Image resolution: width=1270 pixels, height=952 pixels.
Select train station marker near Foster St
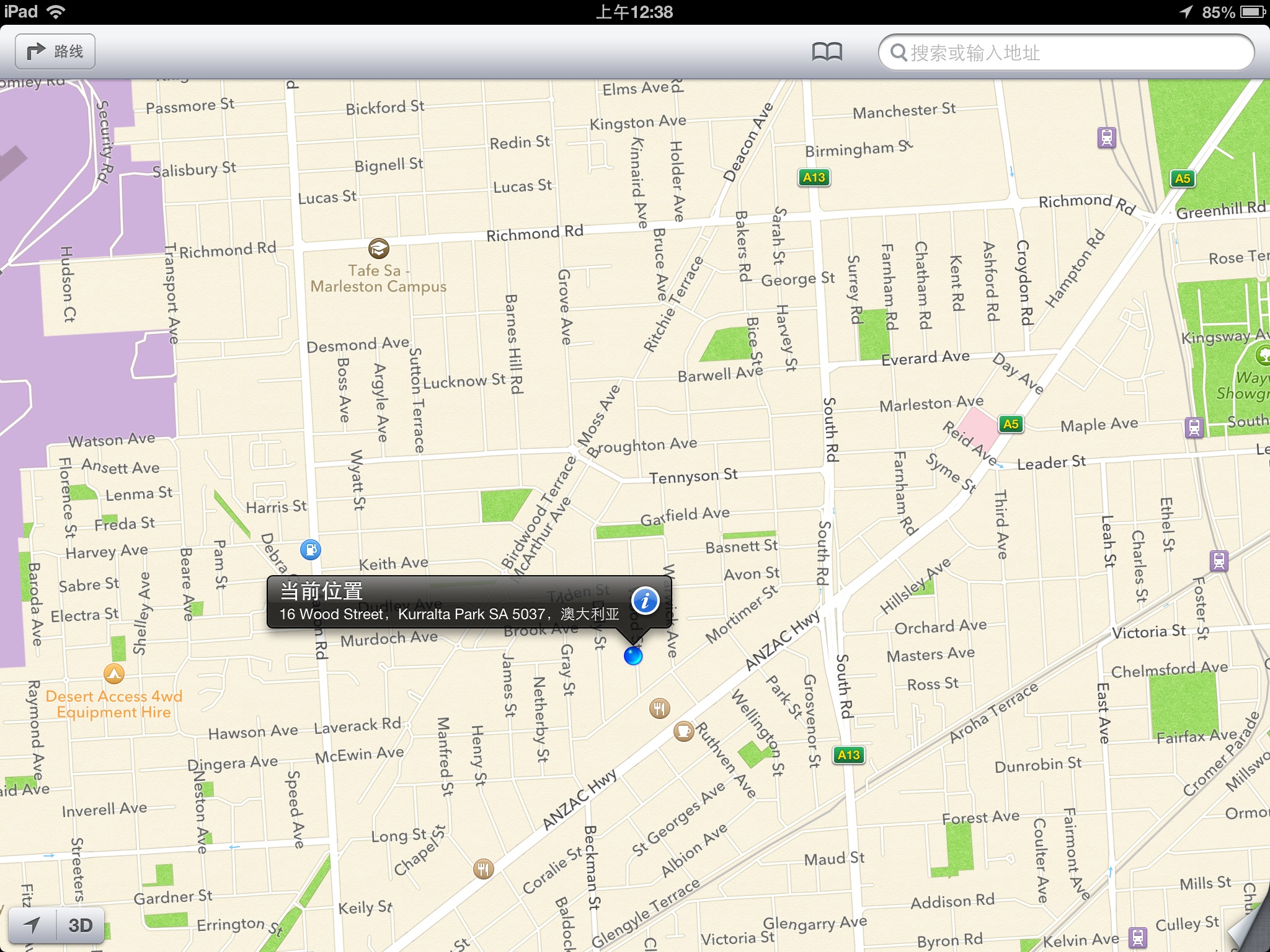(1219, 561)
